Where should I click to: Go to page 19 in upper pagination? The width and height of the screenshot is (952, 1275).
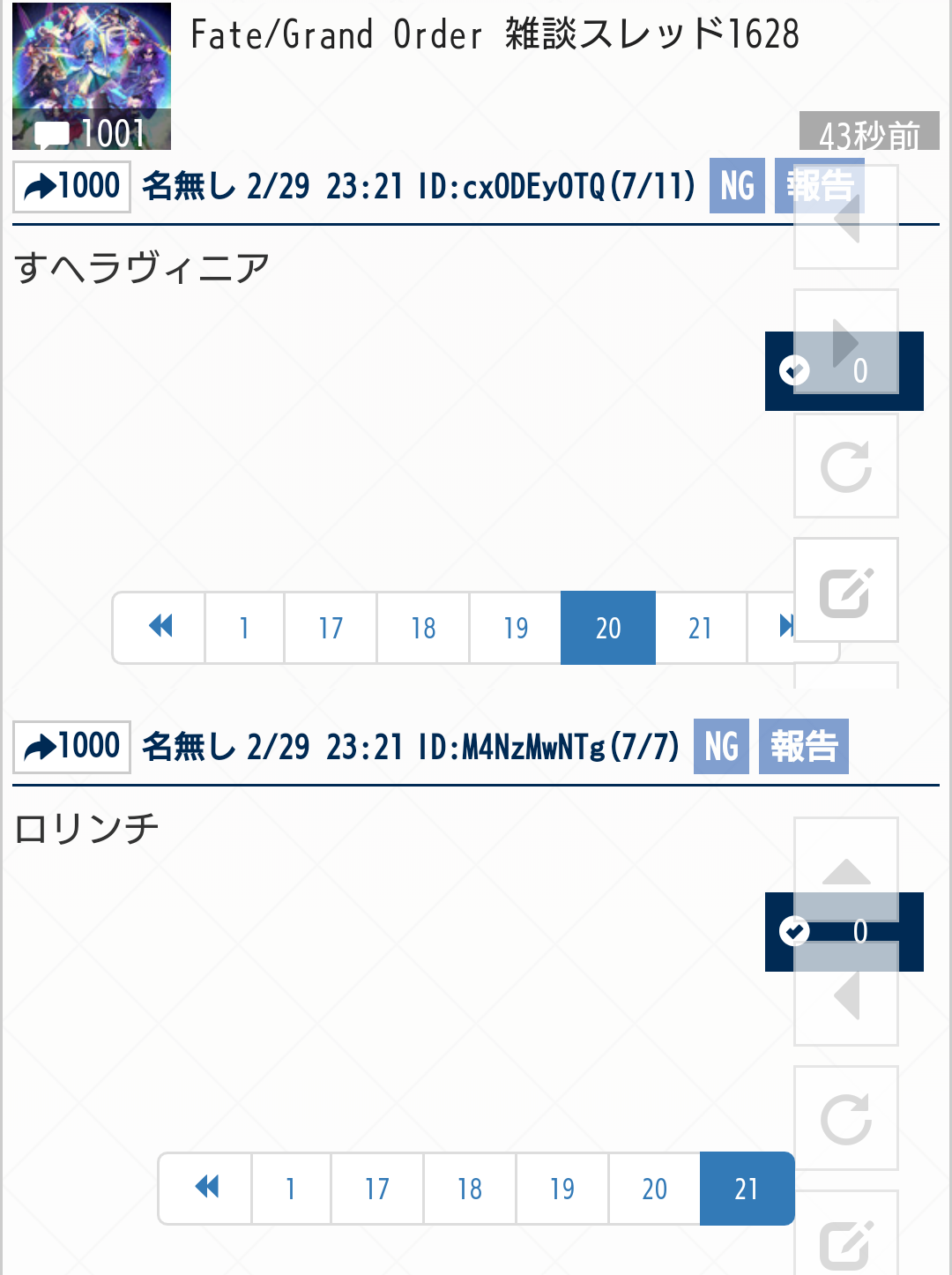(x=516, y=628)
